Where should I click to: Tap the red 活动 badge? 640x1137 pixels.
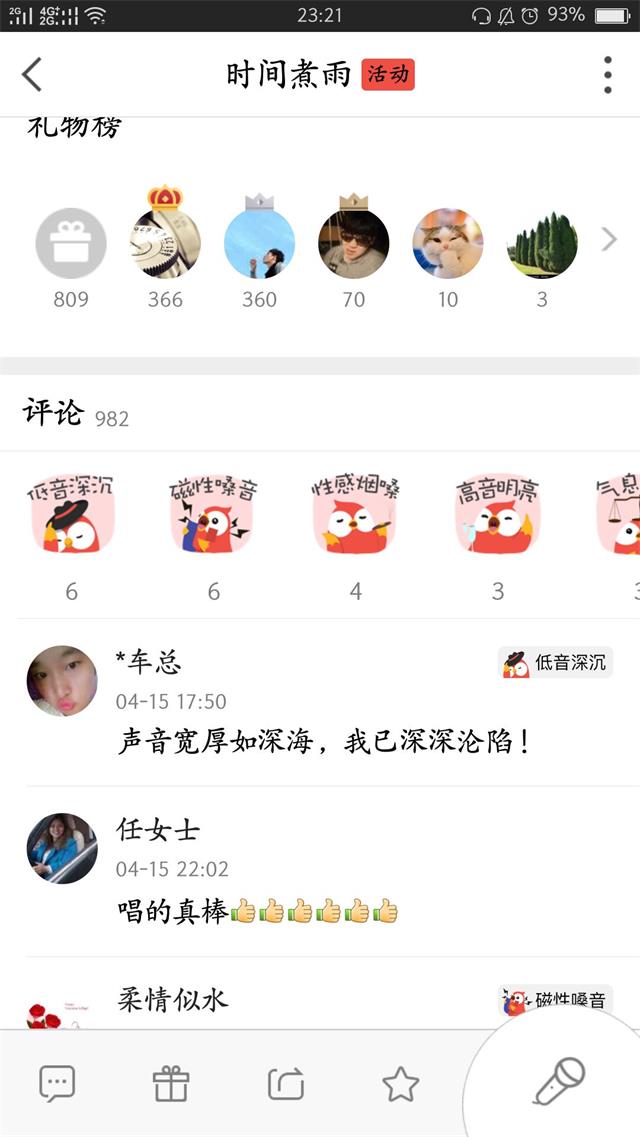coord(388,75)
